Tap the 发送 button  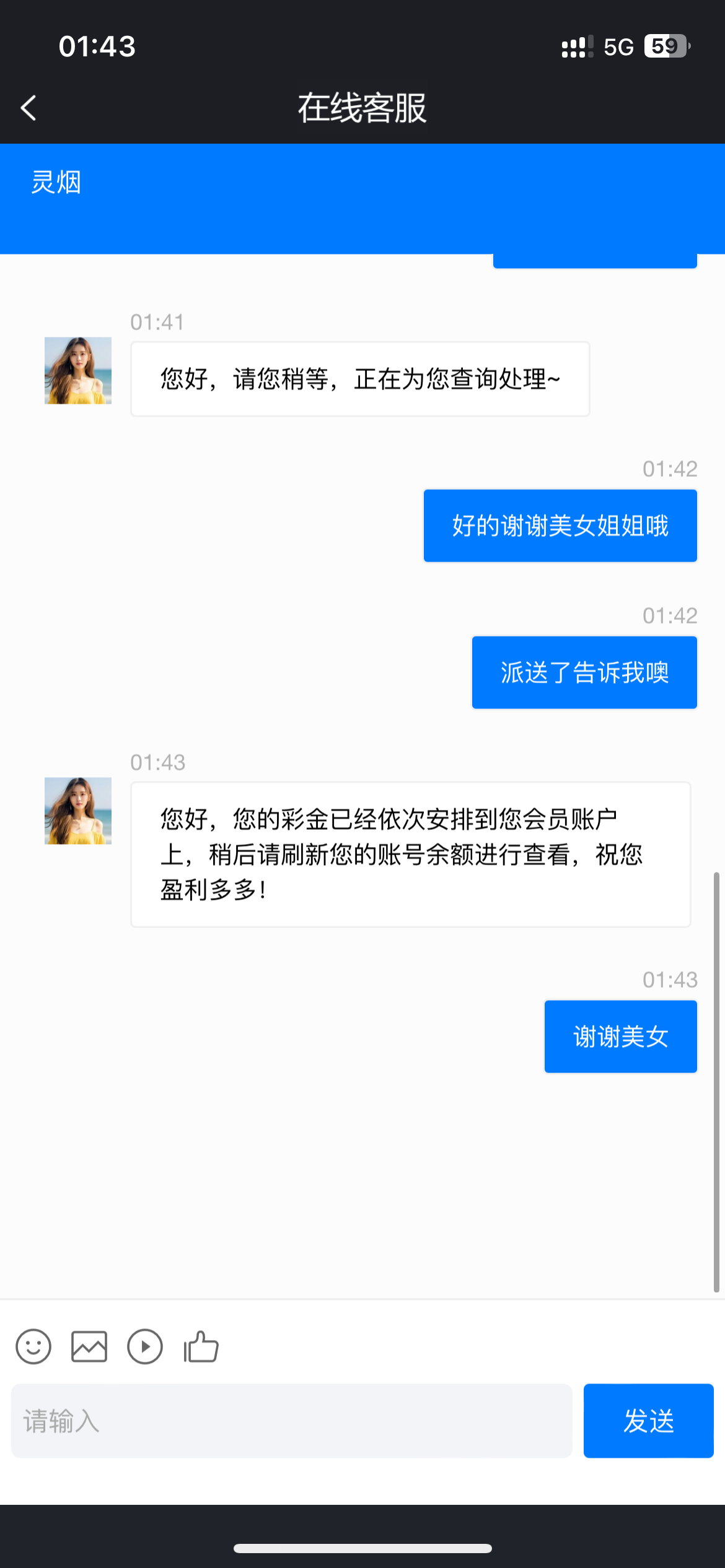point(648,1421)
